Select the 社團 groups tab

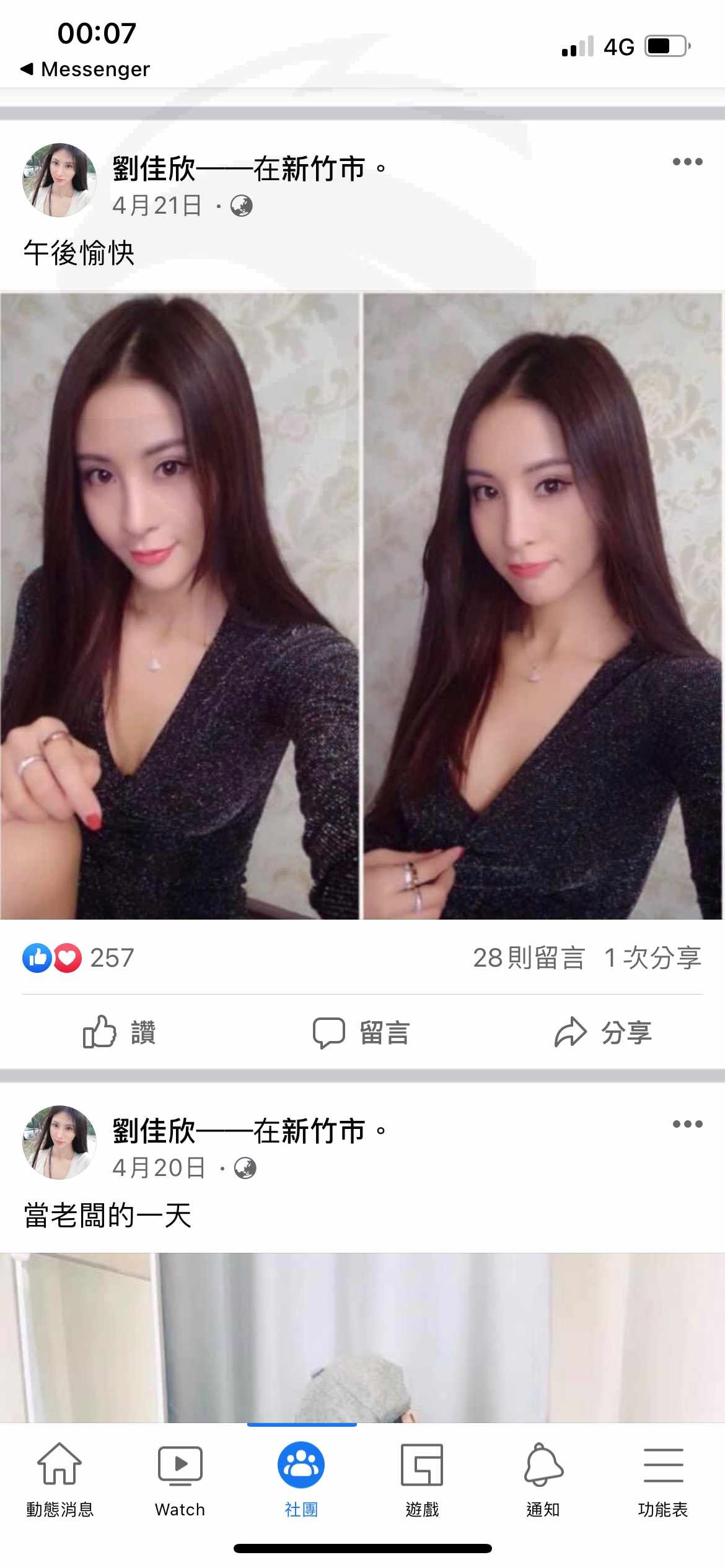(x=301, y=1479)
